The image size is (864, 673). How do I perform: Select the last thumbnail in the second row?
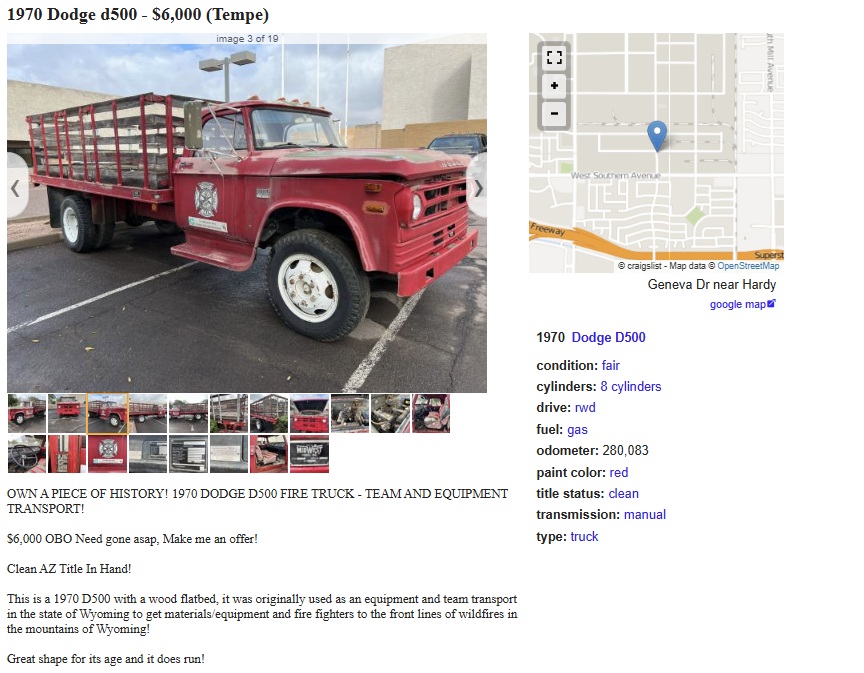click(310, 454)
